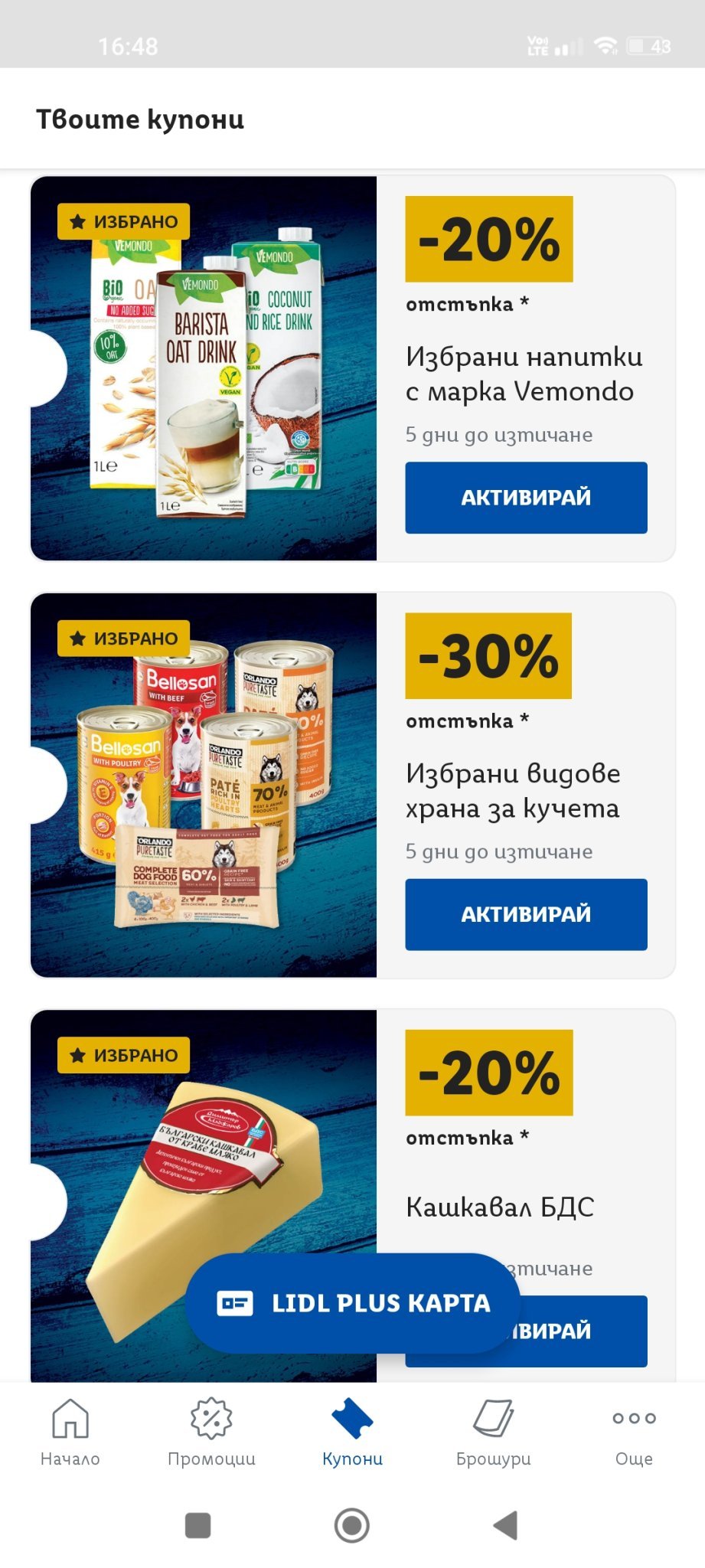Image resolution: width=705 pixels, height=1568 pixels.
Task: Open the Още menu tab
Action: point(634,1432)
